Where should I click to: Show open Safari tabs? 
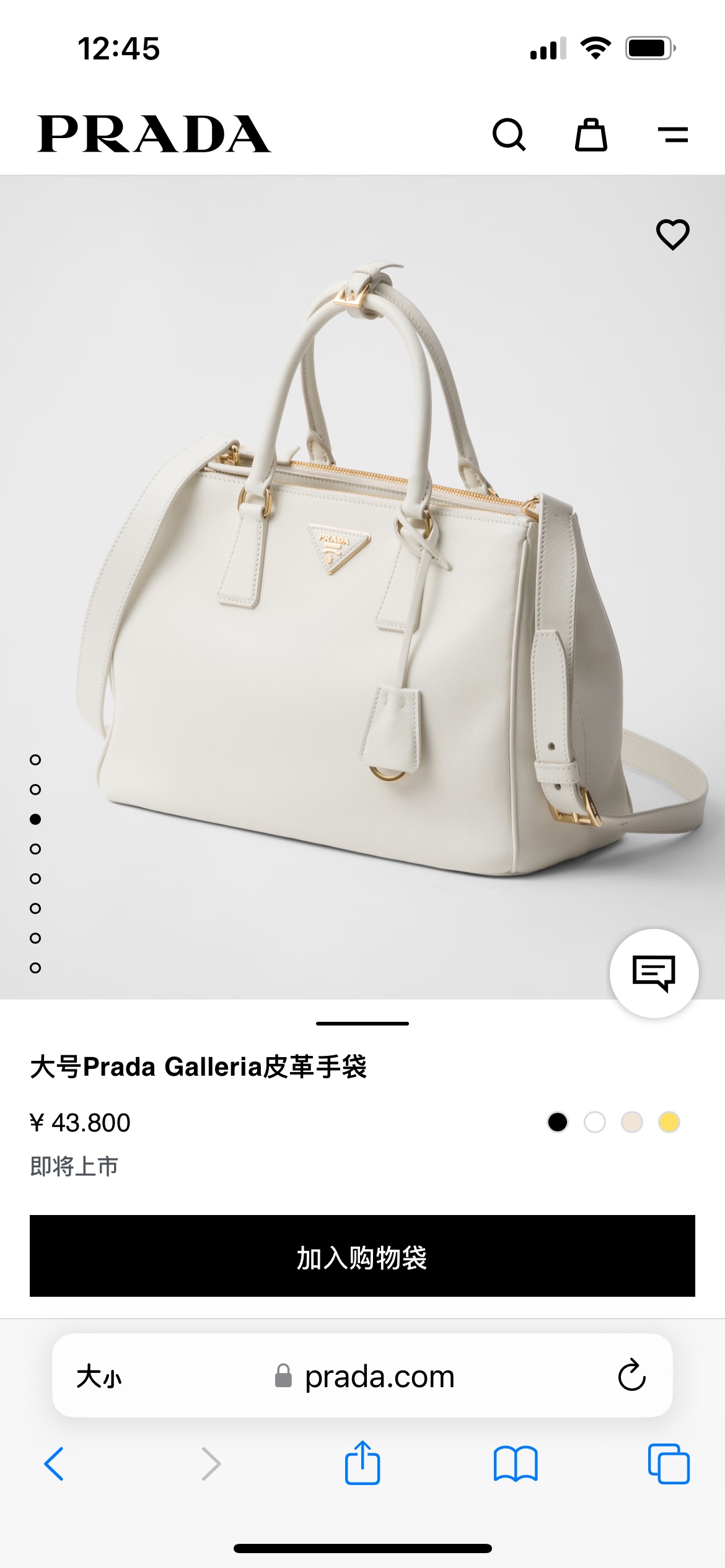669,1464
